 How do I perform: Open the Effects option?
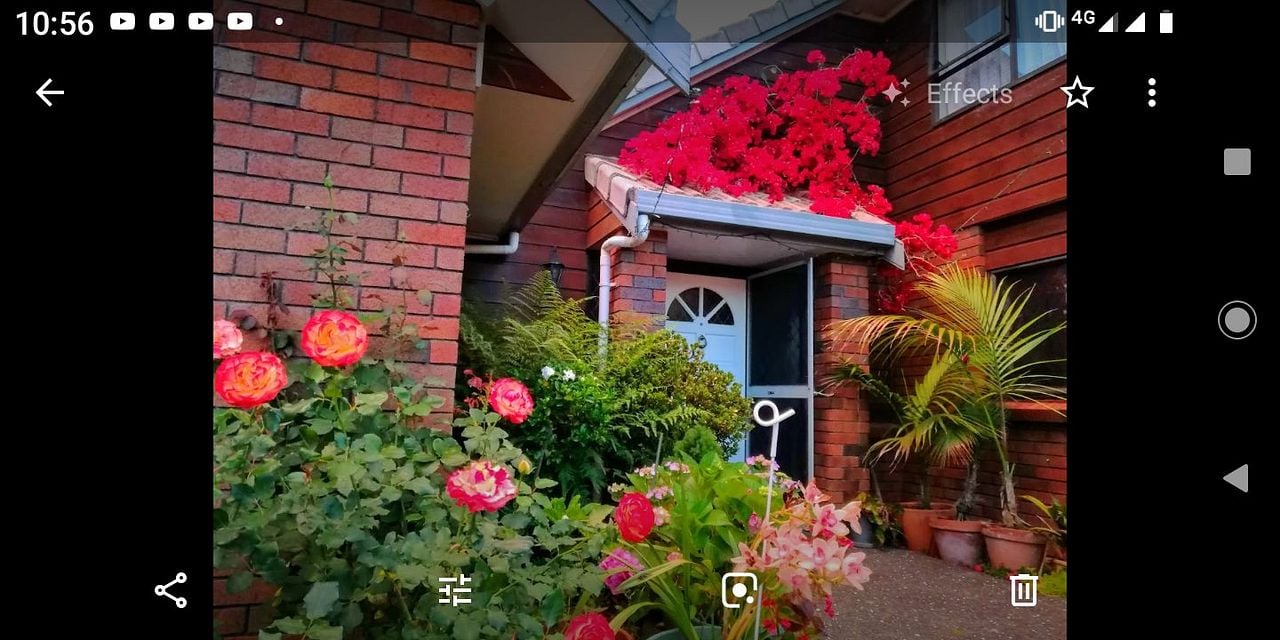(x=948, y=93)
